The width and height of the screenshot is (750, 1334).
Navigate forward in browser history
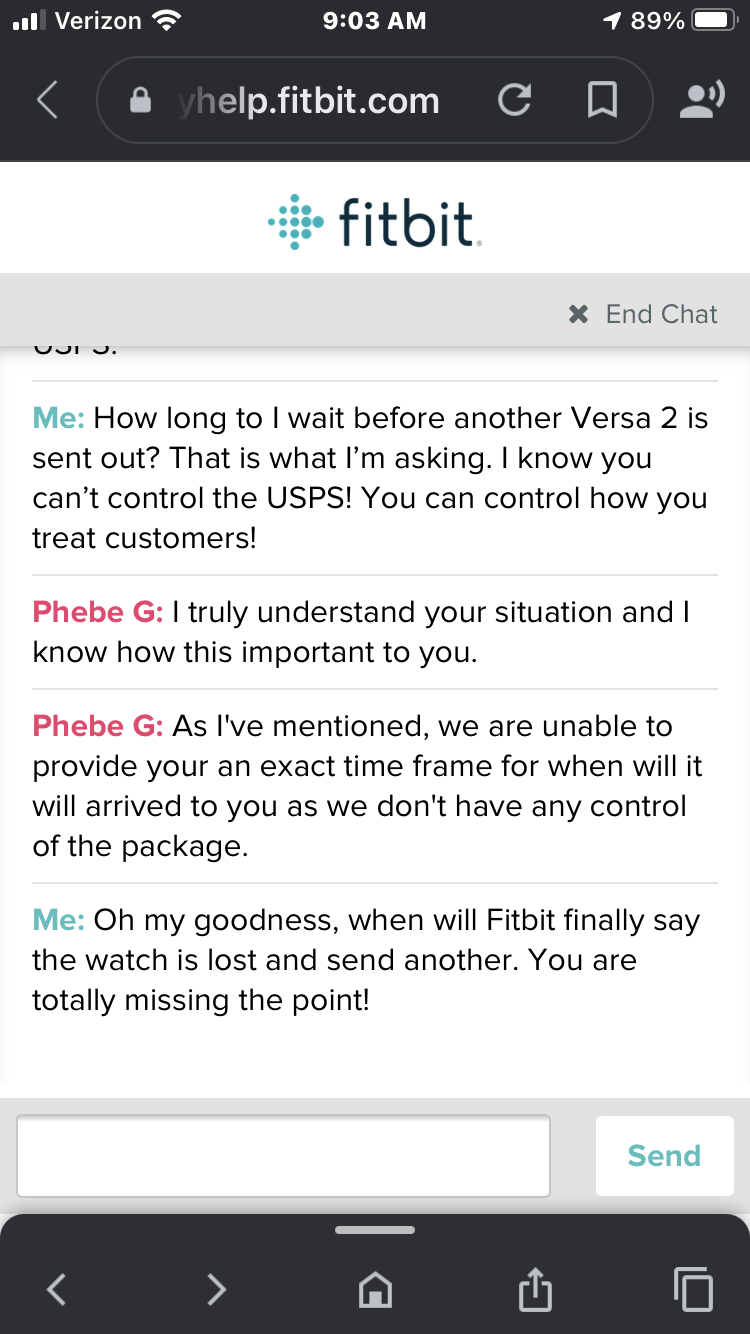216,1289
